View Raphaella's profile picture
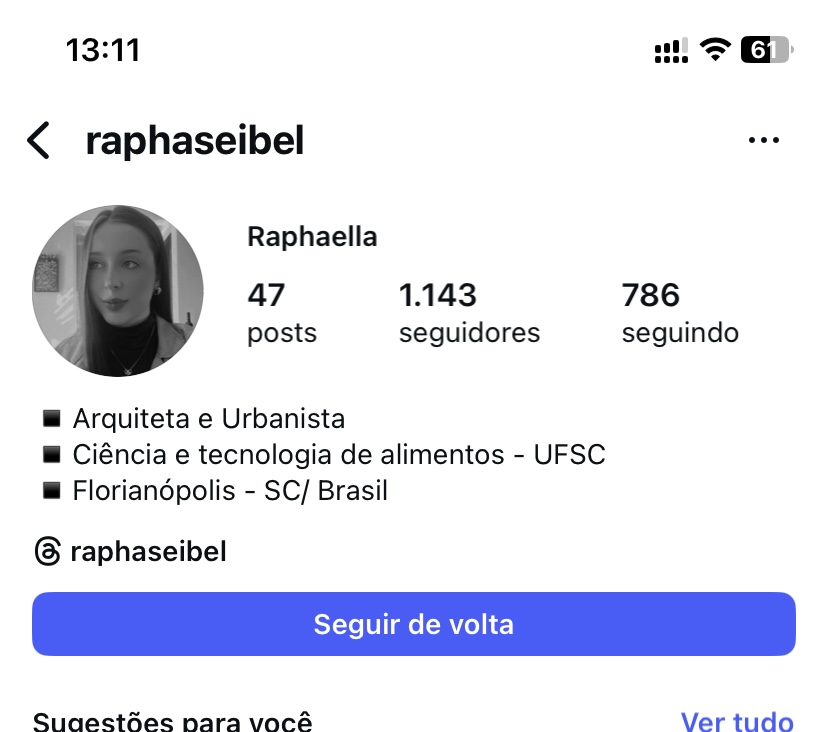The height and width of the screenshot is (732, 828). point(118,291)
